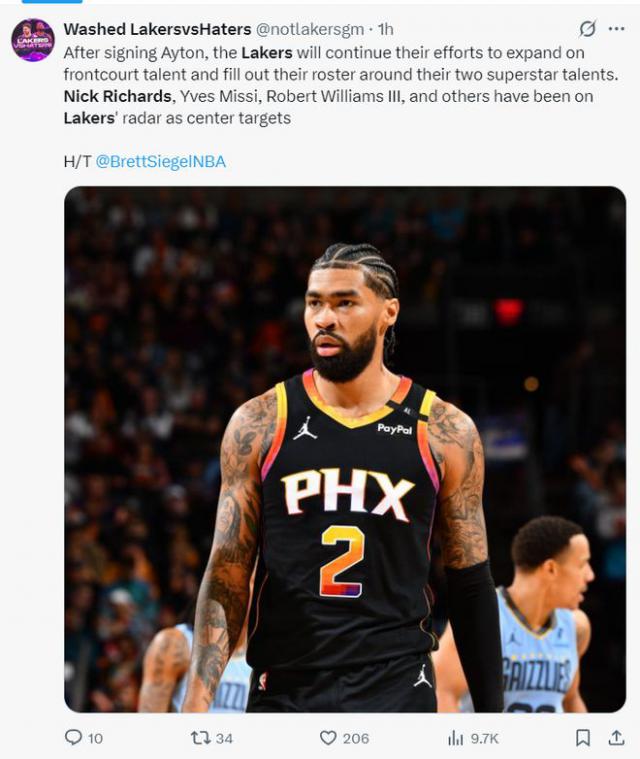This screenshot has width=640, height=759.
Task: Repost this Lakers center targets post
Action: (201, 738)
